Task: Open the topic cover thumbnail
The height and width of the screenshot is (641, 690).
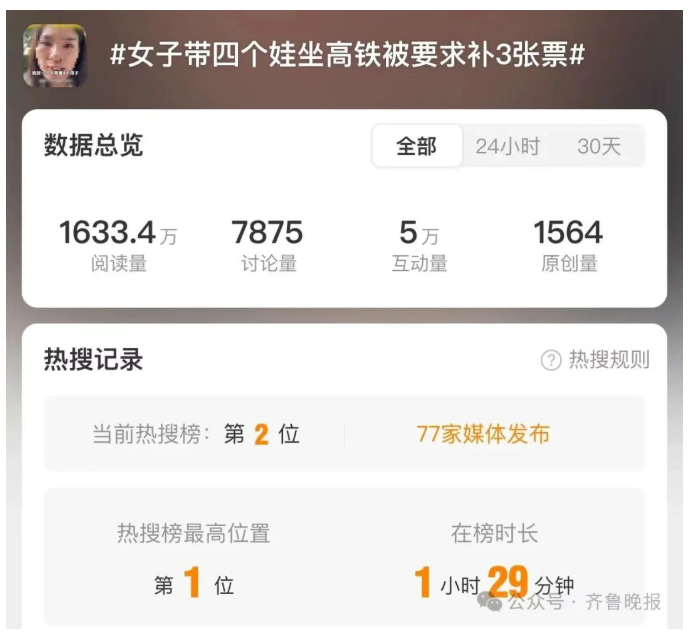Action: click(55, 56)
